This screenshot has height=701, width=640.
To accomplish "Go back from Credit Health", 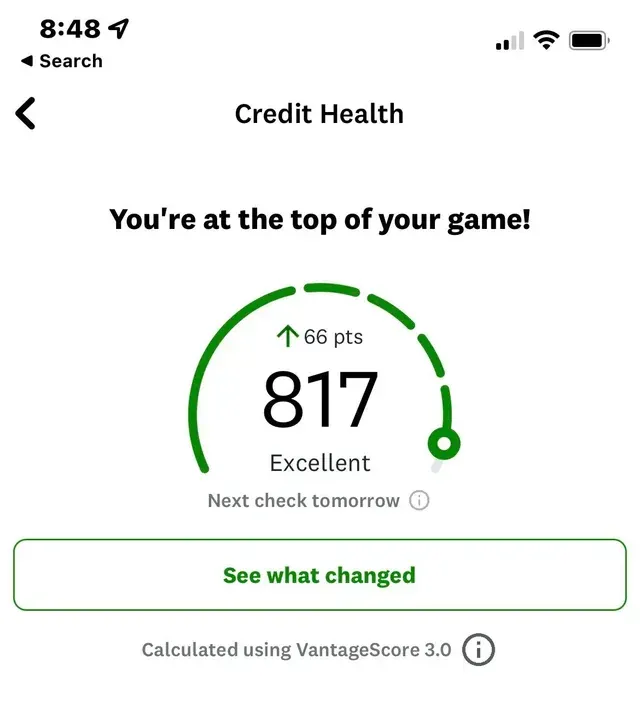I will [27, 114].
